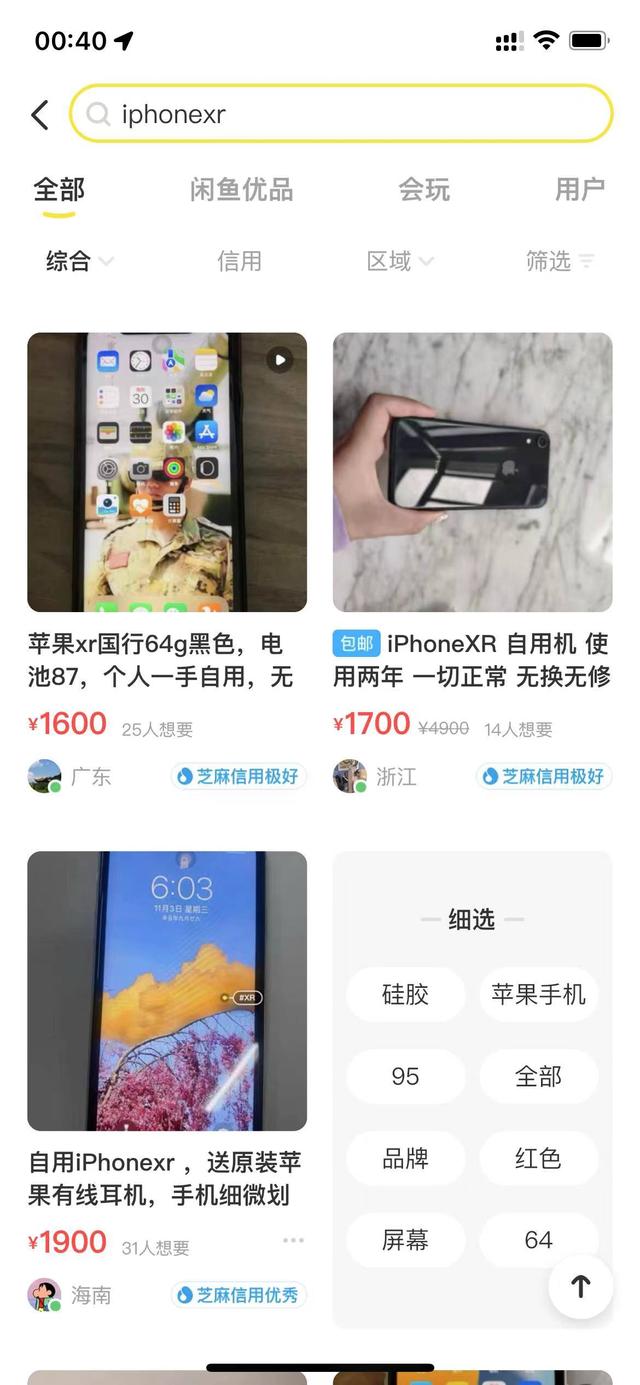Viewport: 640px width, 1385px height.
Task: Switch to the 用户 tab
Action: tap(580, 189)
